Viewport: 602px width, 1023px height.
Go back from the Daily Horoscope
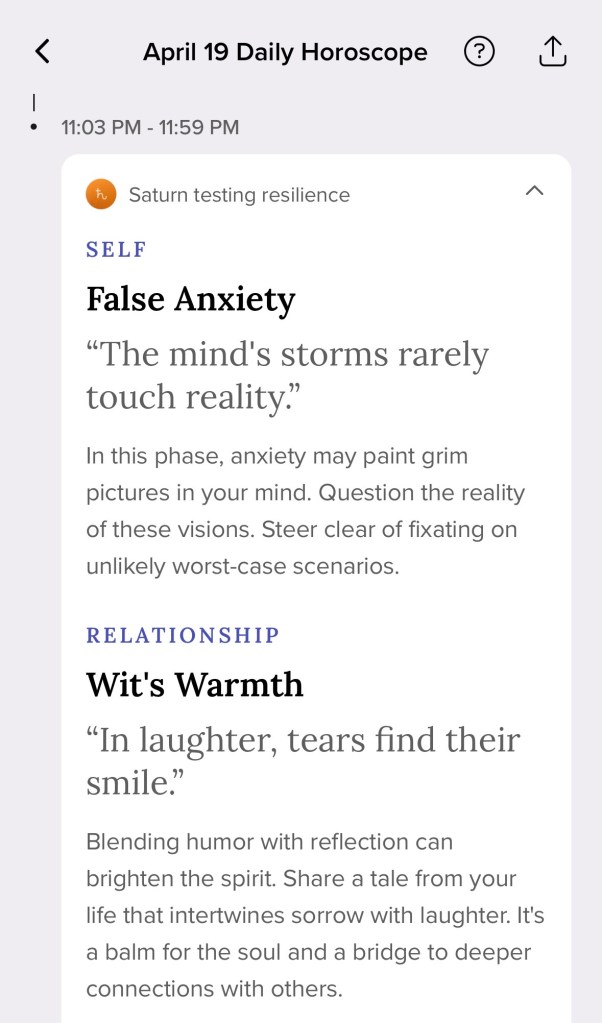(42, 52)
